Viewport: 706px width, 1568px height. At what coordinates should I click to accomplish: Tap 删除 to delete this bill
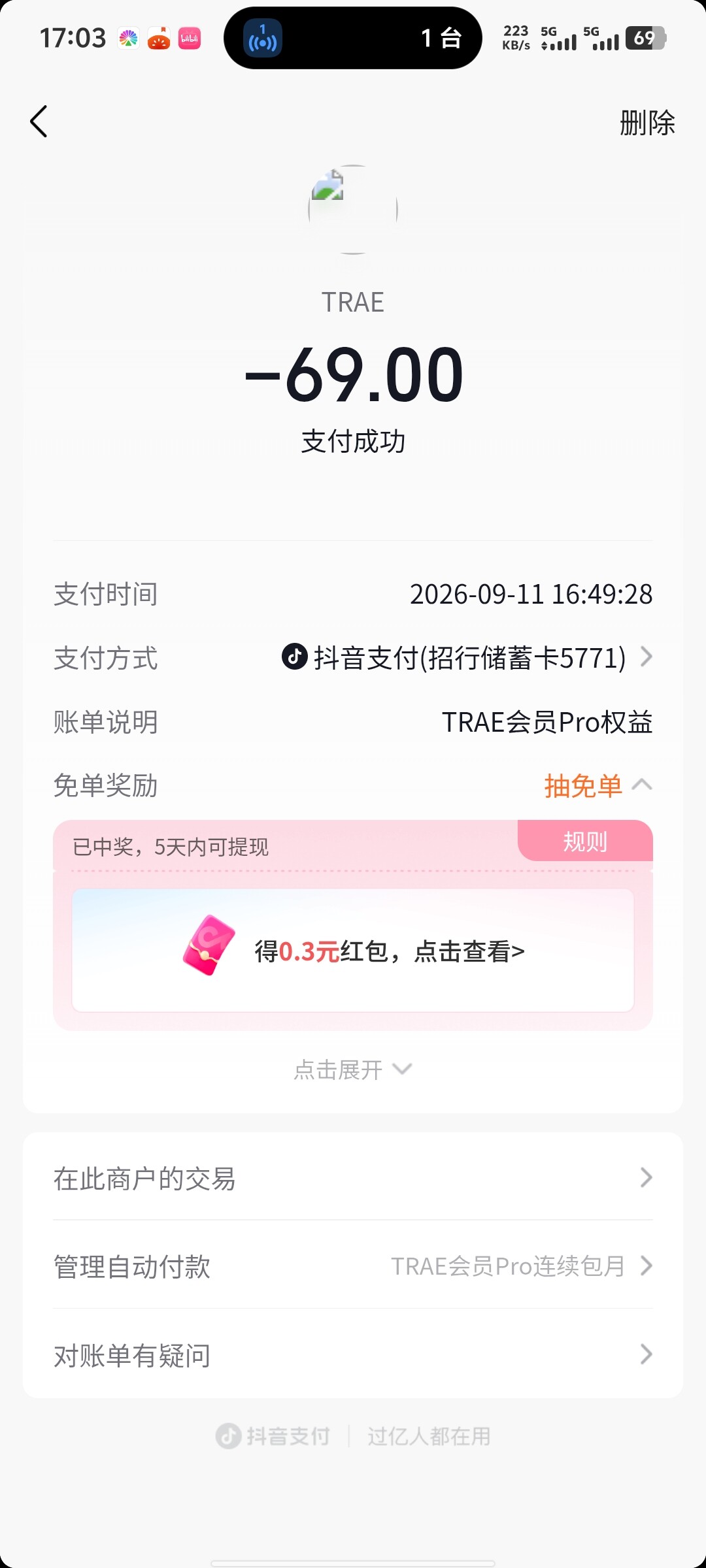647,123
